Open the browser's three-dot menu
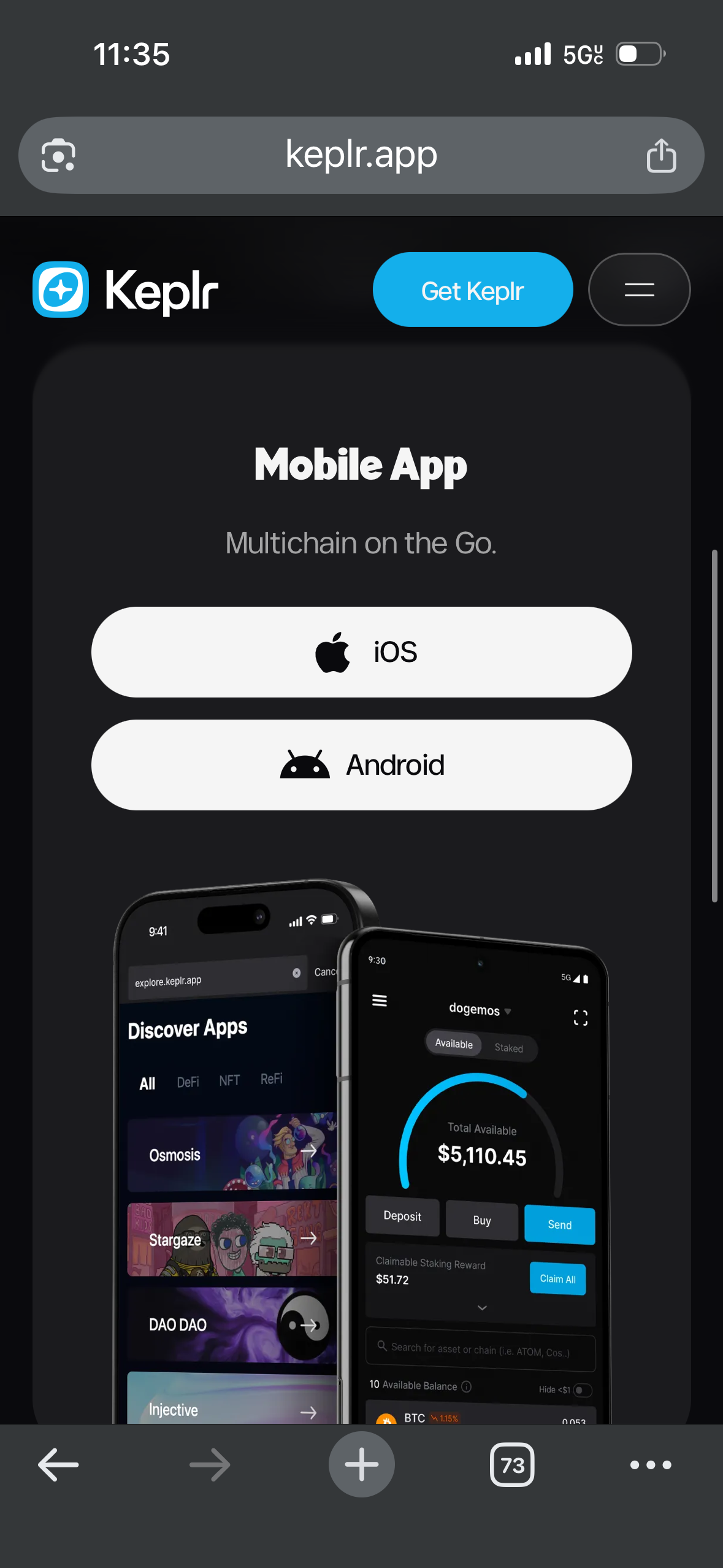The height and width of the screenshot is (1568, 723). tap(651, 1465)
